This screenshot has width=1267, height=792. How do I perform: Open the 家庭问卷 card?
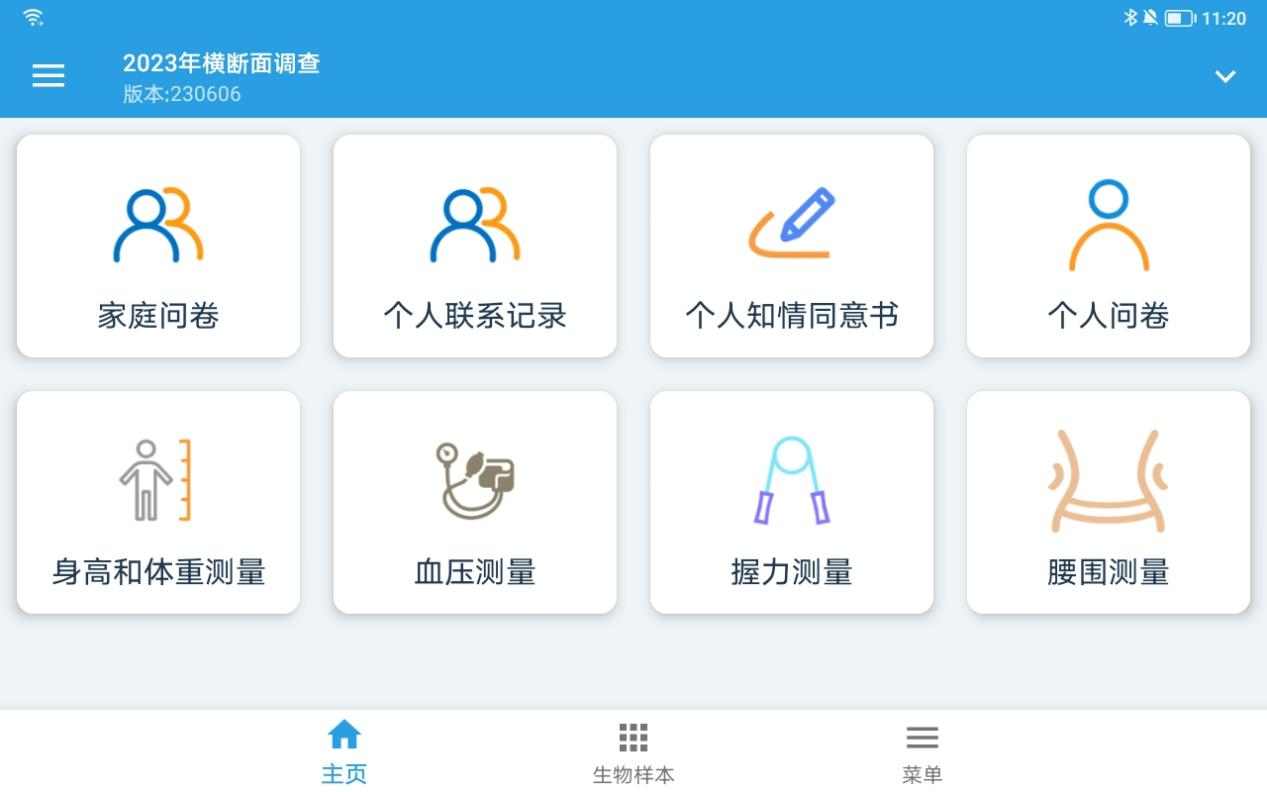point(158,246)
